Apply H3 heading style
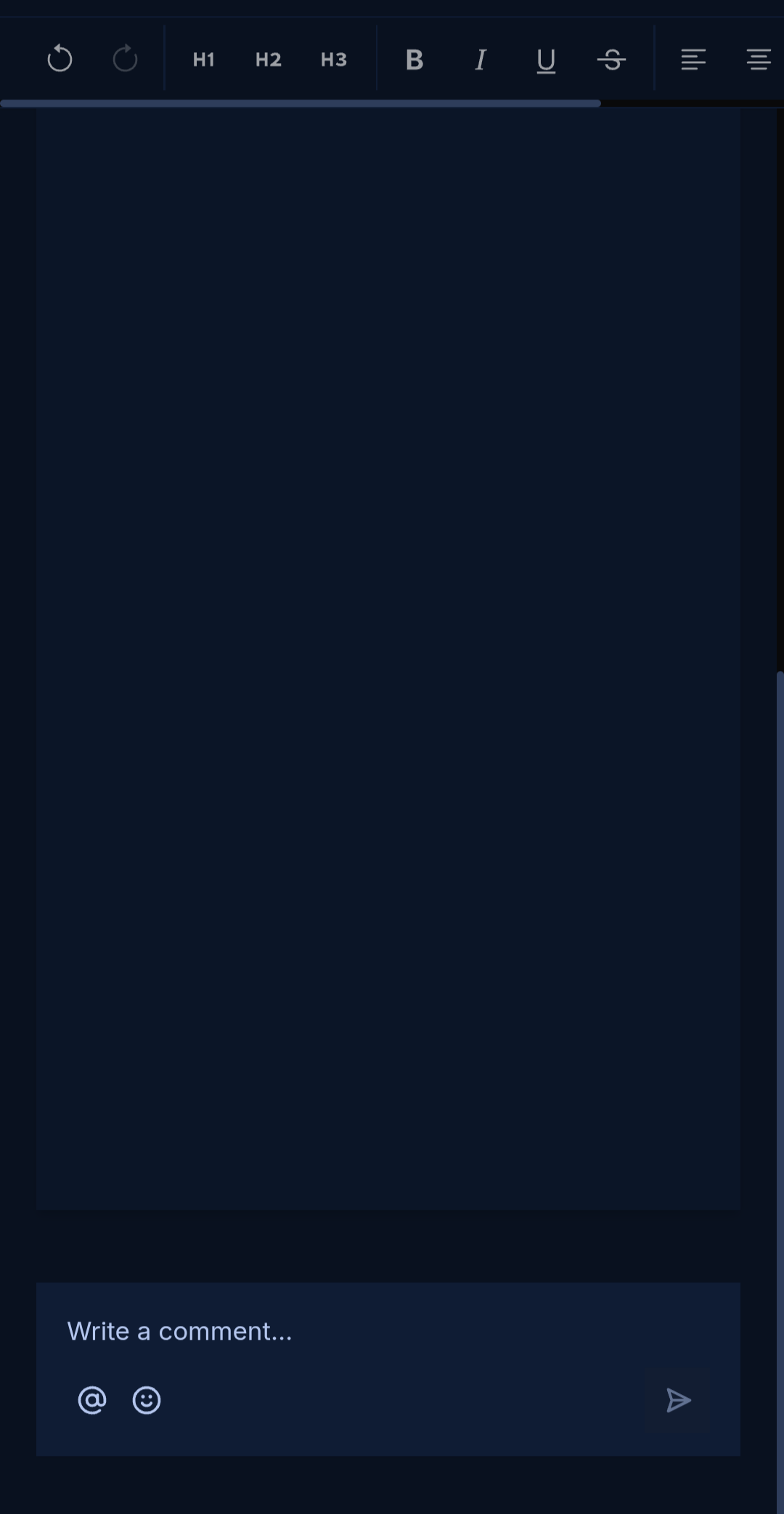Image resolution: width=784 pixels, height=1514 pixels. coord(334,59)
